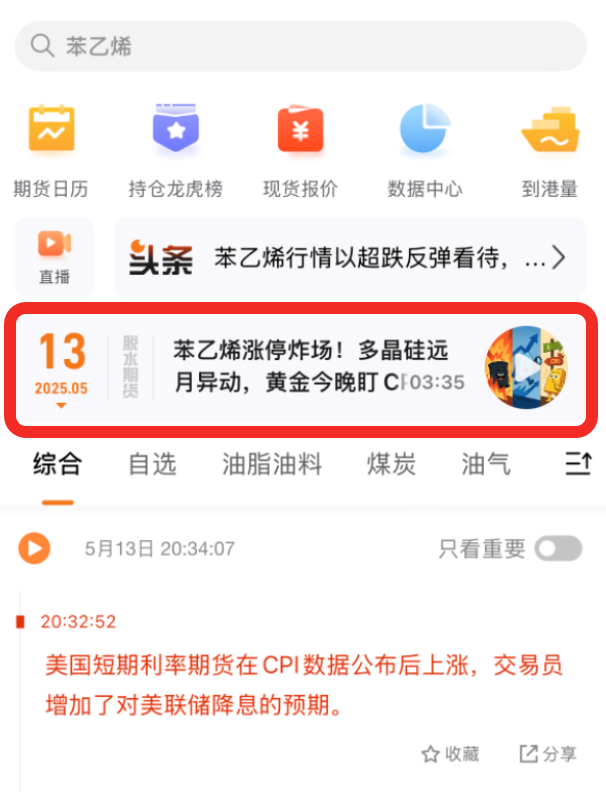Open 期货日历 calendar

click(51, 150)
